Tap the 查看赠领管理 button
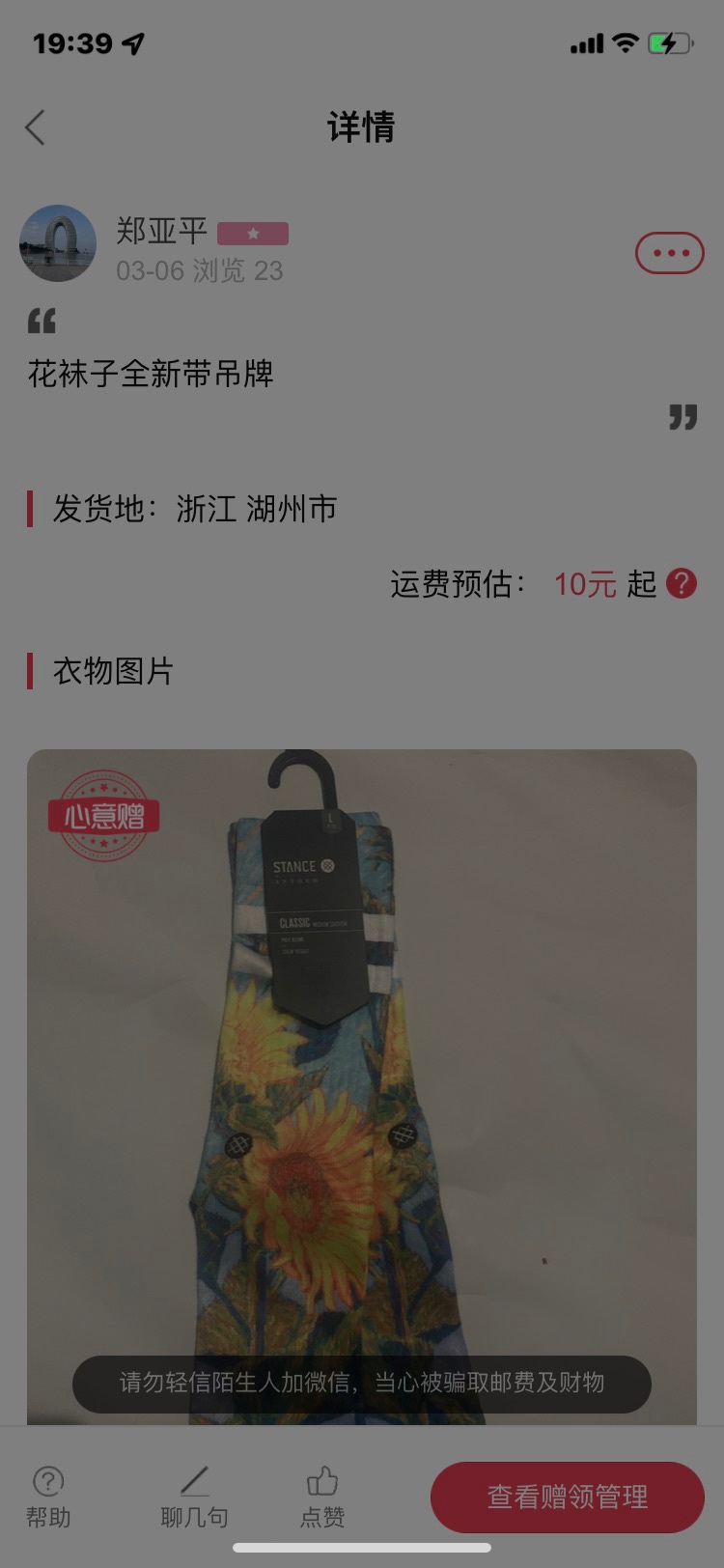724x1568 pixels. [568, 1497]
